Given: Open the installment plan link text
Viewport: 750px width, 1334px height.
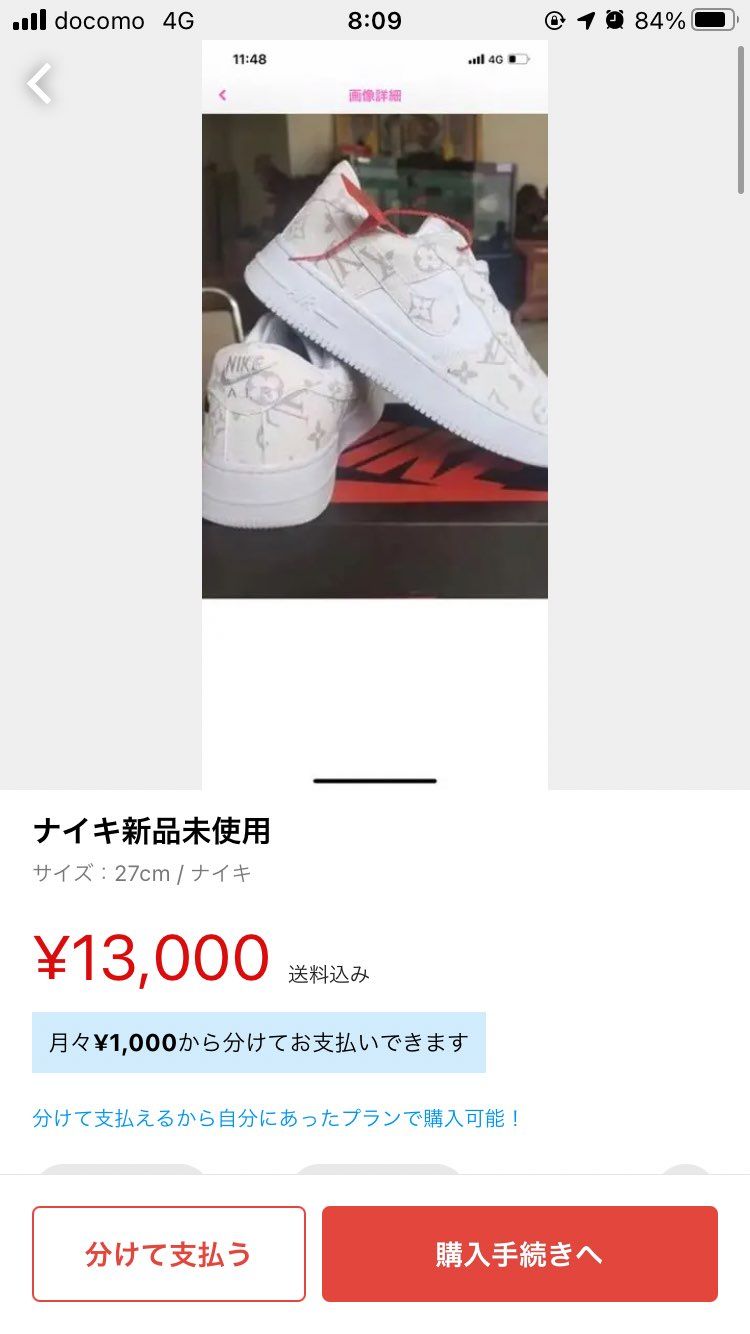Looking at the screenshot, I should tap(274, 1120).
